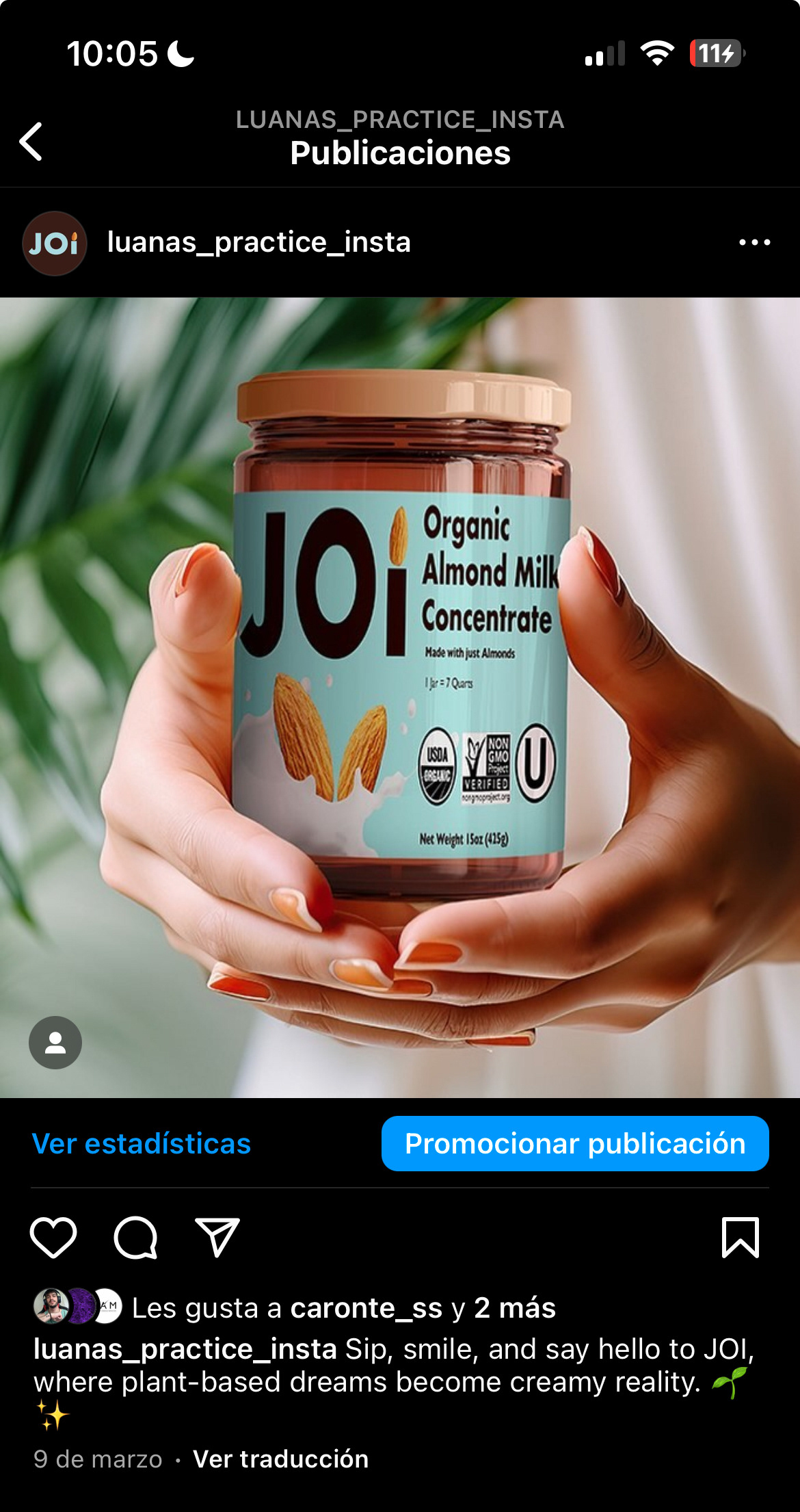The image size is (800, 1512).
Task: Open comments with the speech bubble
Action: coord(135,1238)
